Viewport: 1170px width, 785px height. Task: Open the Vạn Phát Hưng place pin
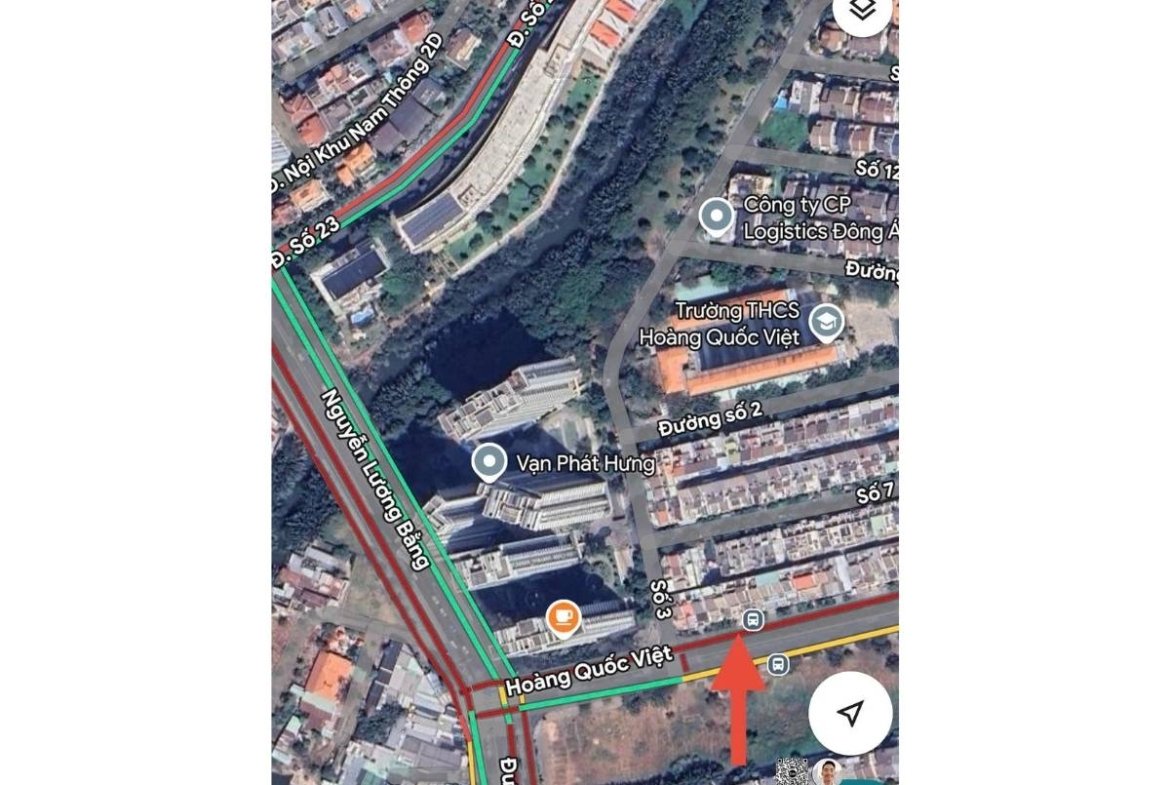tap(489, 462)
